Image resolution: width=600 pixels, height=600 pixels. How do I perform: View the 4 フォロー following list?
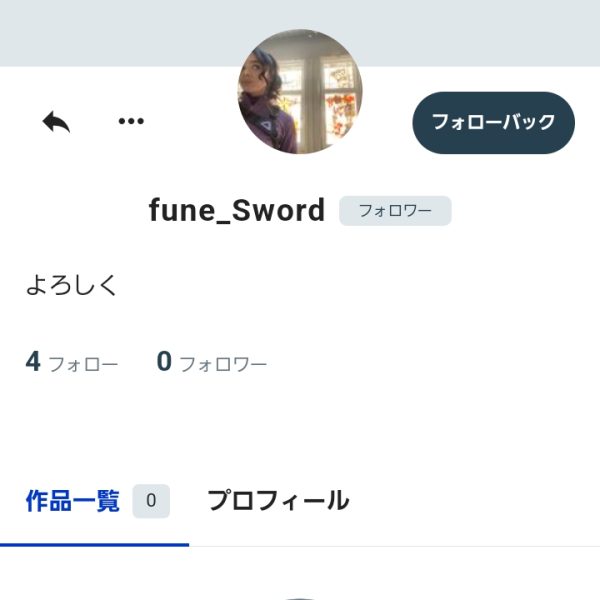[71, 362]
